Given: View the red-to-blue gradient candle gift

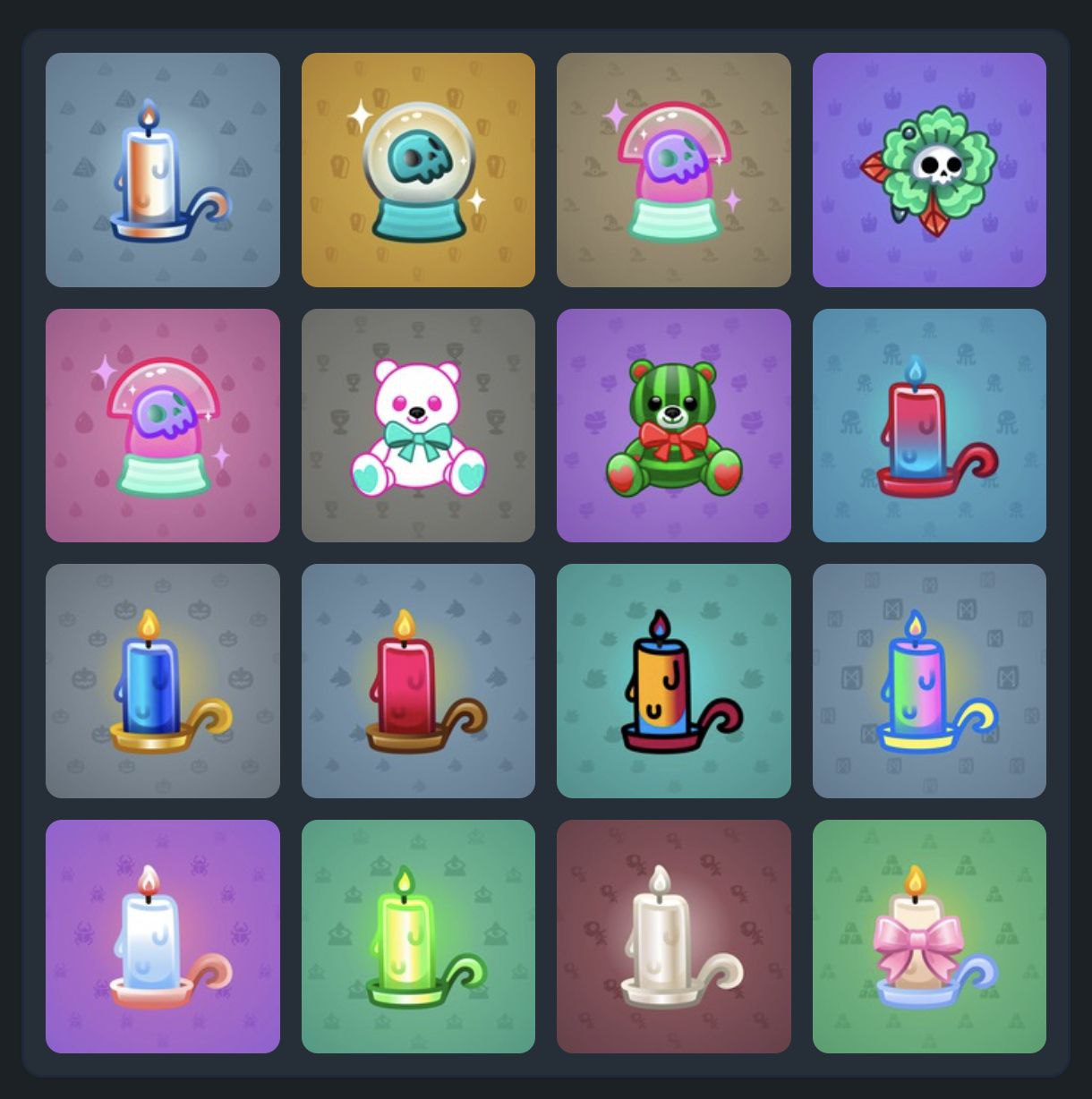Looking at the screenshot, I should pos(929,425).
